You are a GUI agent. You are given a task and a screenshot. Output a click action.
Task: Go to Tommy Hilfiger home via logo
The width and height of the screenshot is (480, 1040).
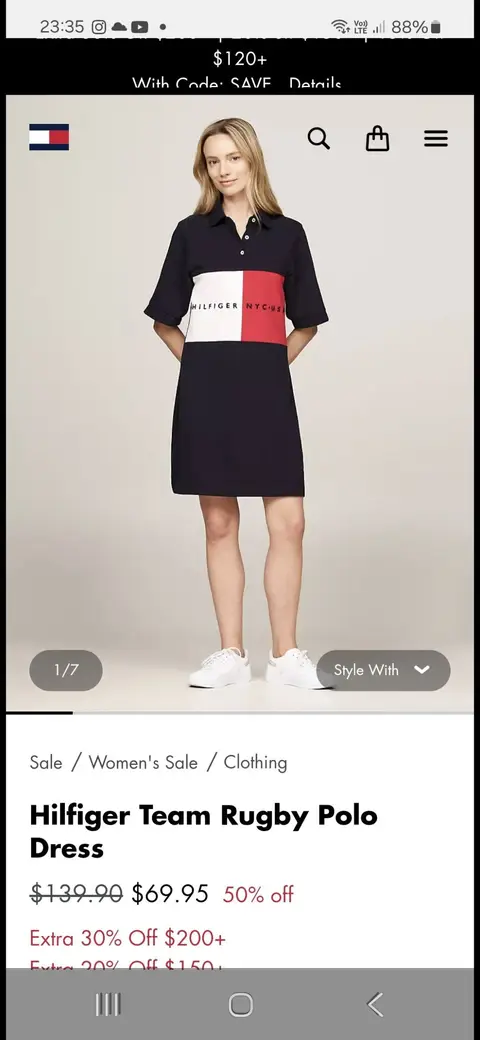click(x=49, y=137)
